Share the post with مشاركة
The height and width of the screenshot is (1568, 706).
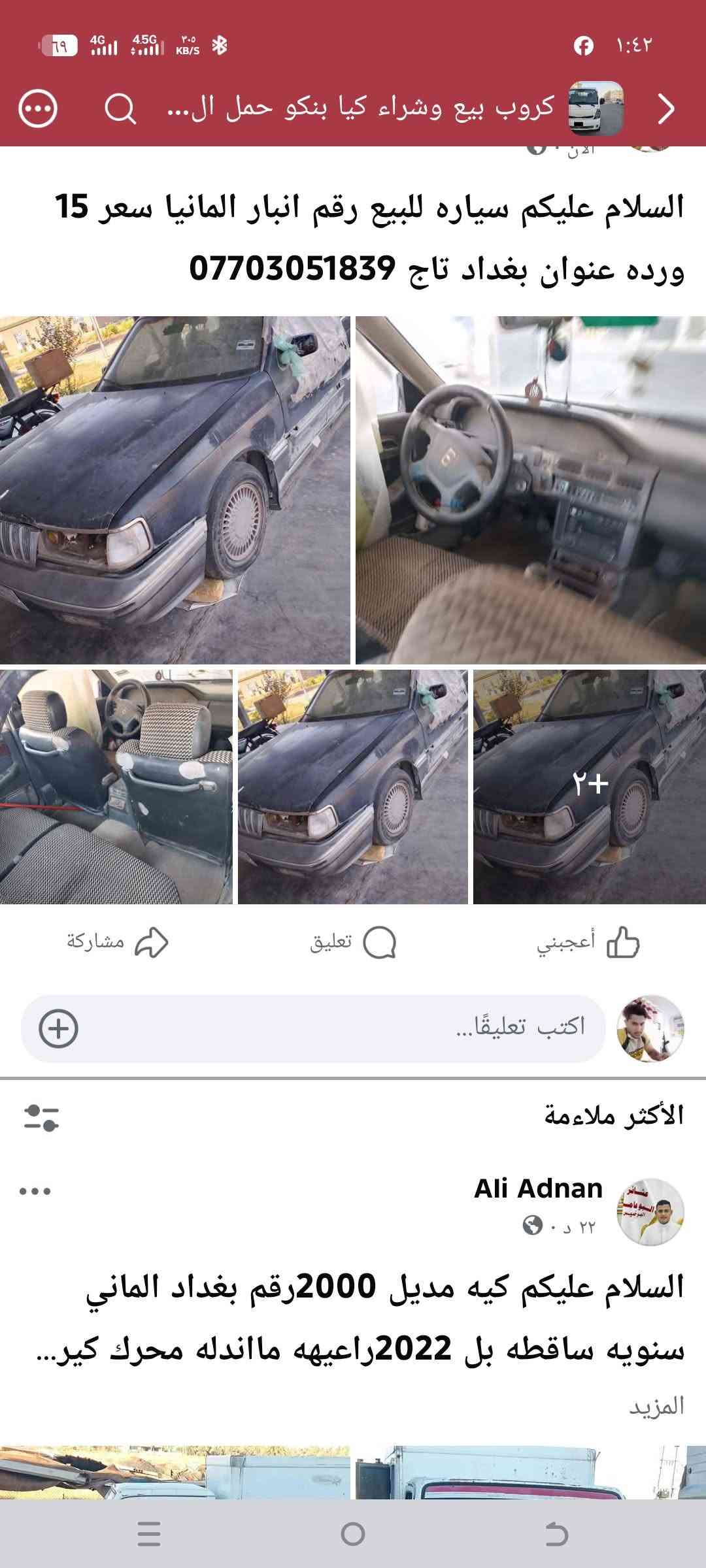[x=118, y=943]
